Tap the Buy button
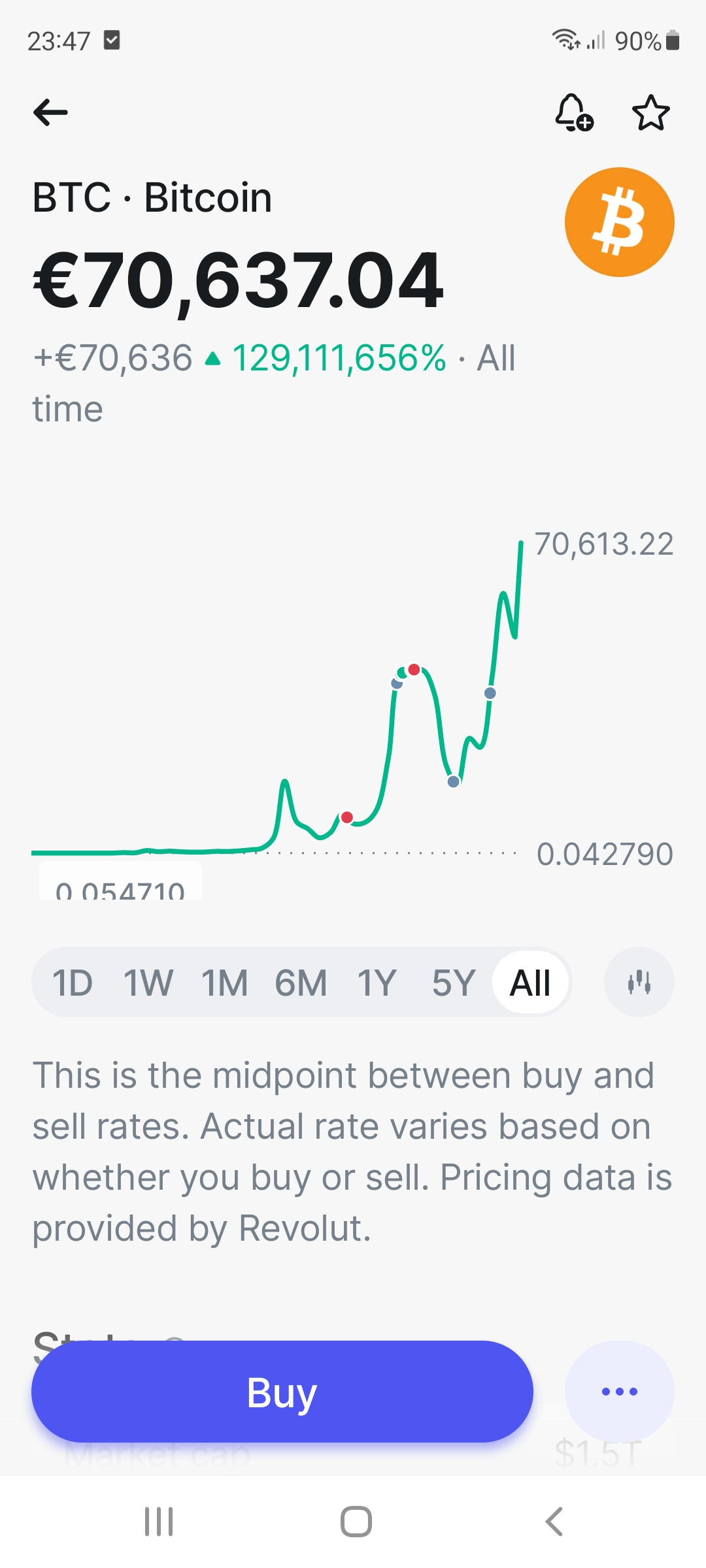 (x=282, y=1392)
